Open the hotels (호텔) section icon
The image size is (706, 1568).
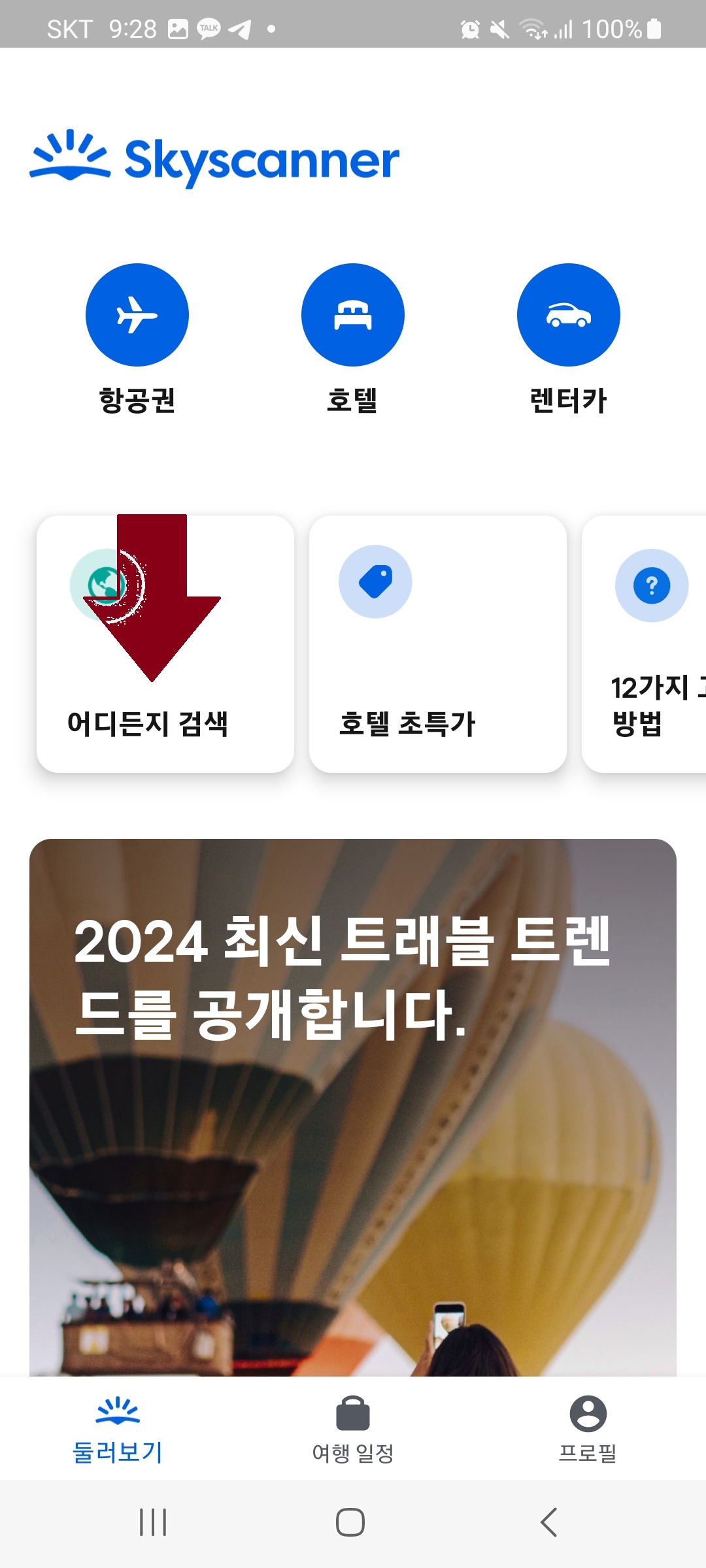(352, 314)
